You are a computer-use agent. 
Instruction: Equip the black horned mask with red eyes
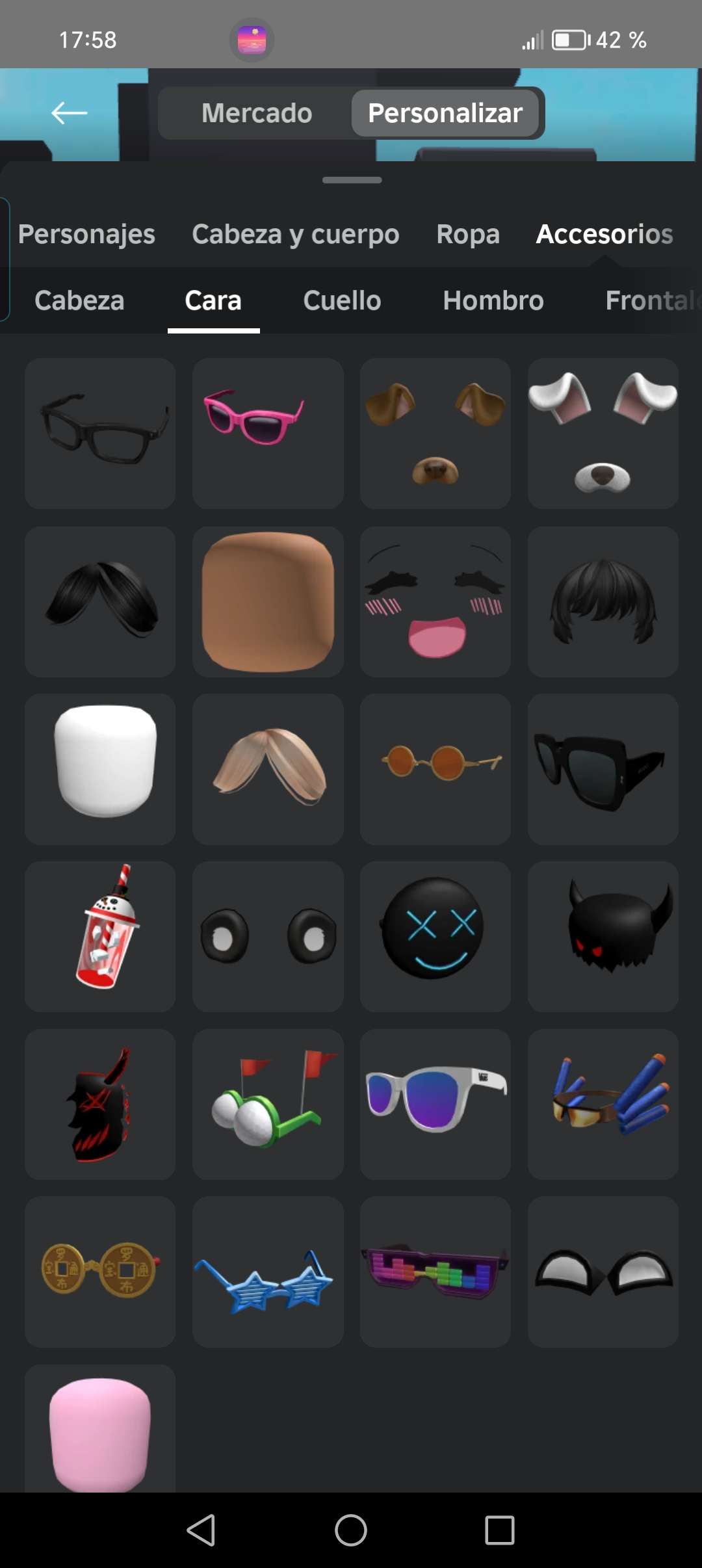click(x=603, y=936)
